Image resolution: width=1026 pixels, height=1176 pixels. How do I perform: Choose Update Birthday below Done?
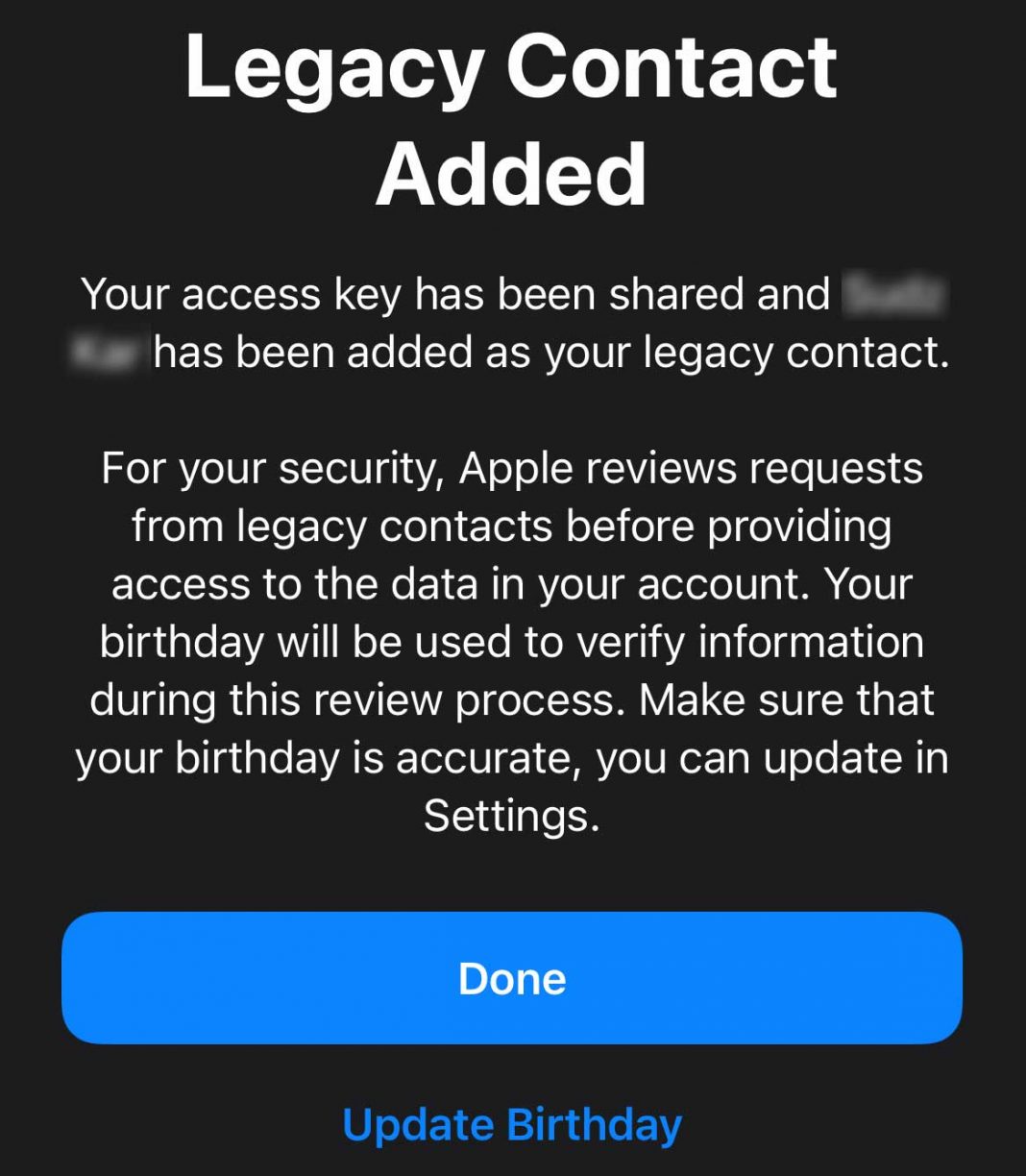pos(510,1124)
